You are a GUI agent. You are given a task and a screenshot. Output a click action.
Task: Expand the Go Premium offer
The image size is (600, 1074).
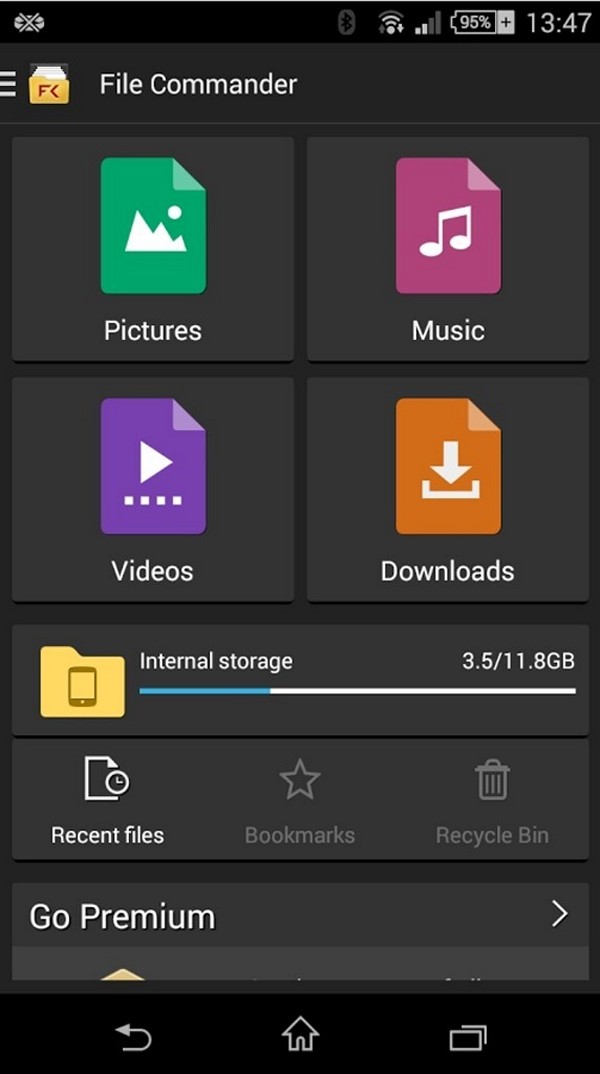tap(300, 915)
